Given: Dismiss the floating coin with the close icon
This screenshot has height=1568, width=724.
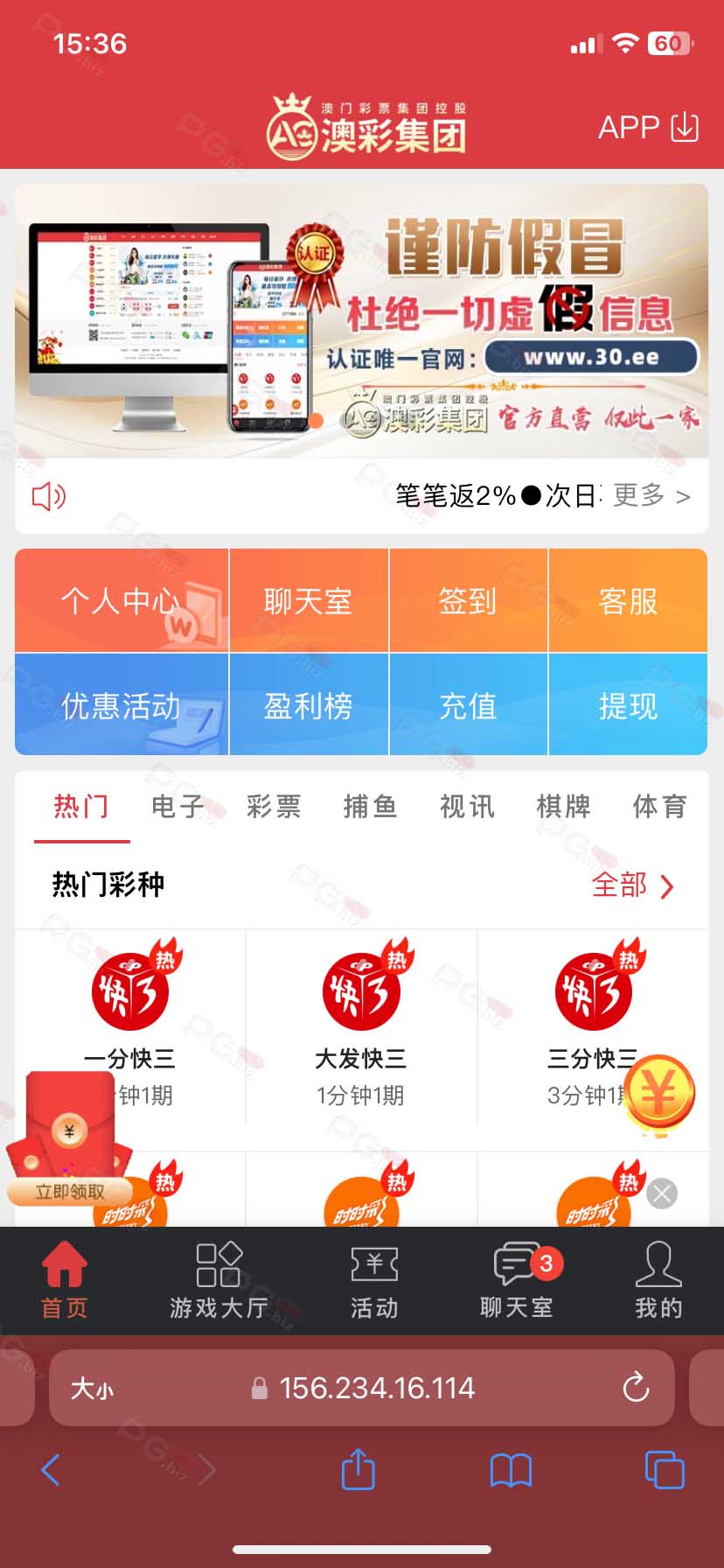Looking at the screenshot, I should click(x=662, y=1193).
